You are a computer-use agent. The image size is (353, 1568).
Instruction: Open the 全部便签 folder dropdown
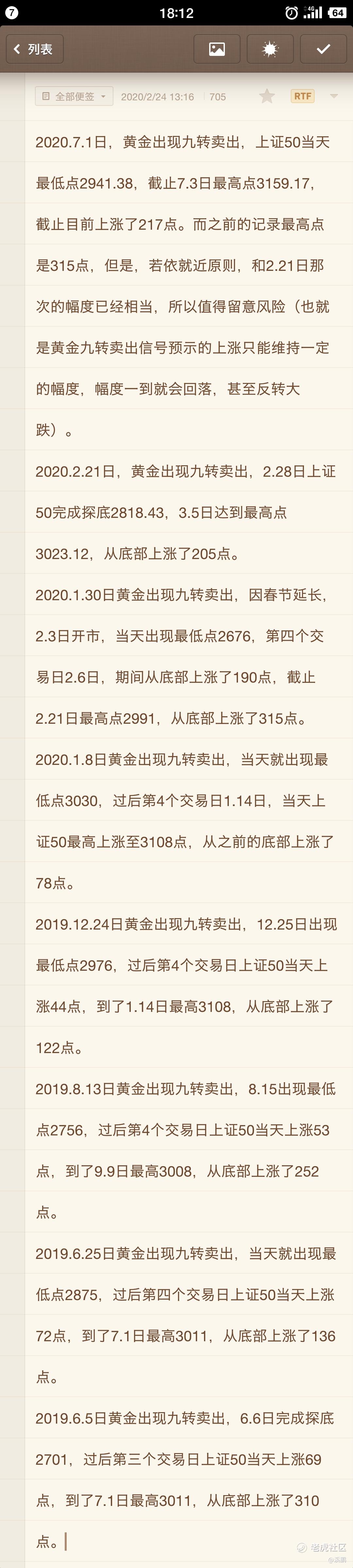tap(74, 96)
